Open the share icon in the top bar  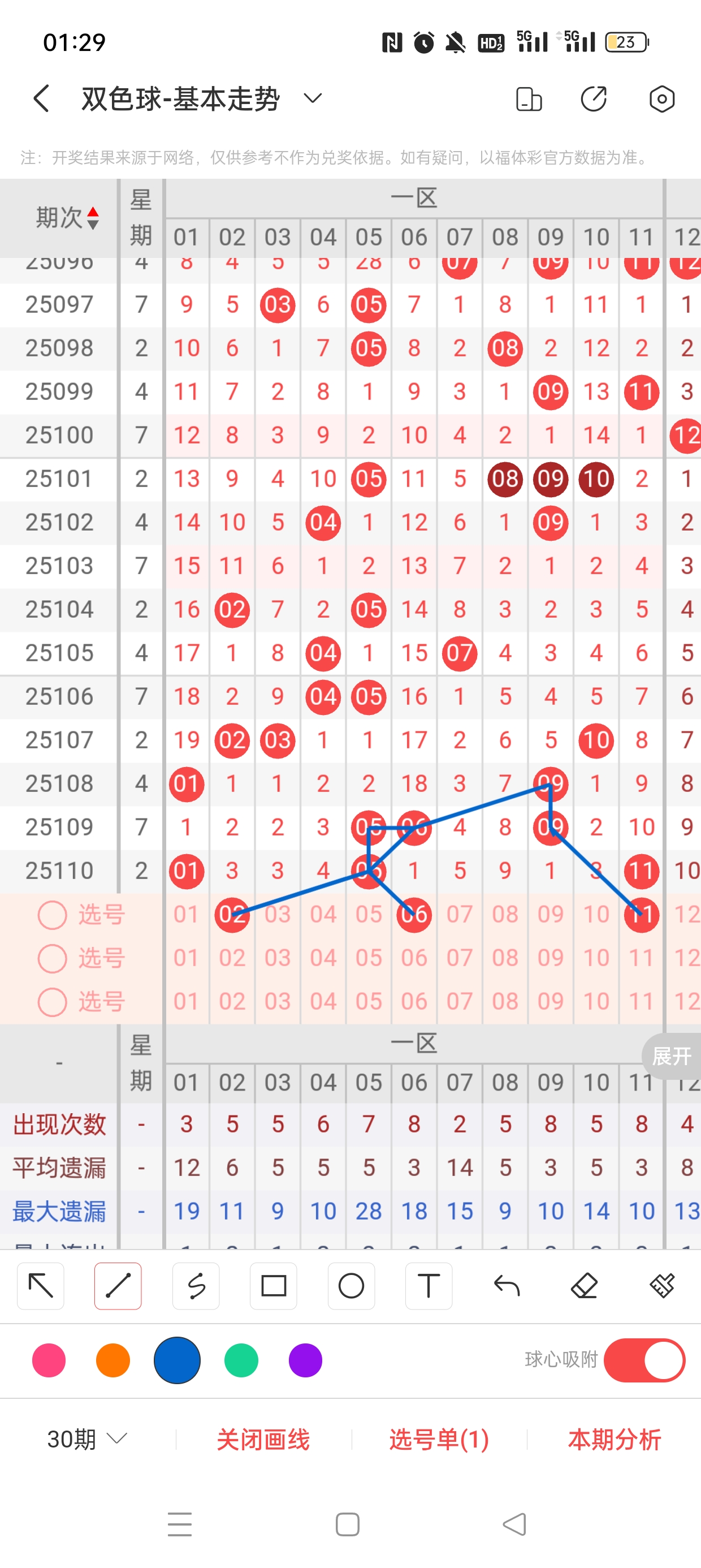[593, 98]
